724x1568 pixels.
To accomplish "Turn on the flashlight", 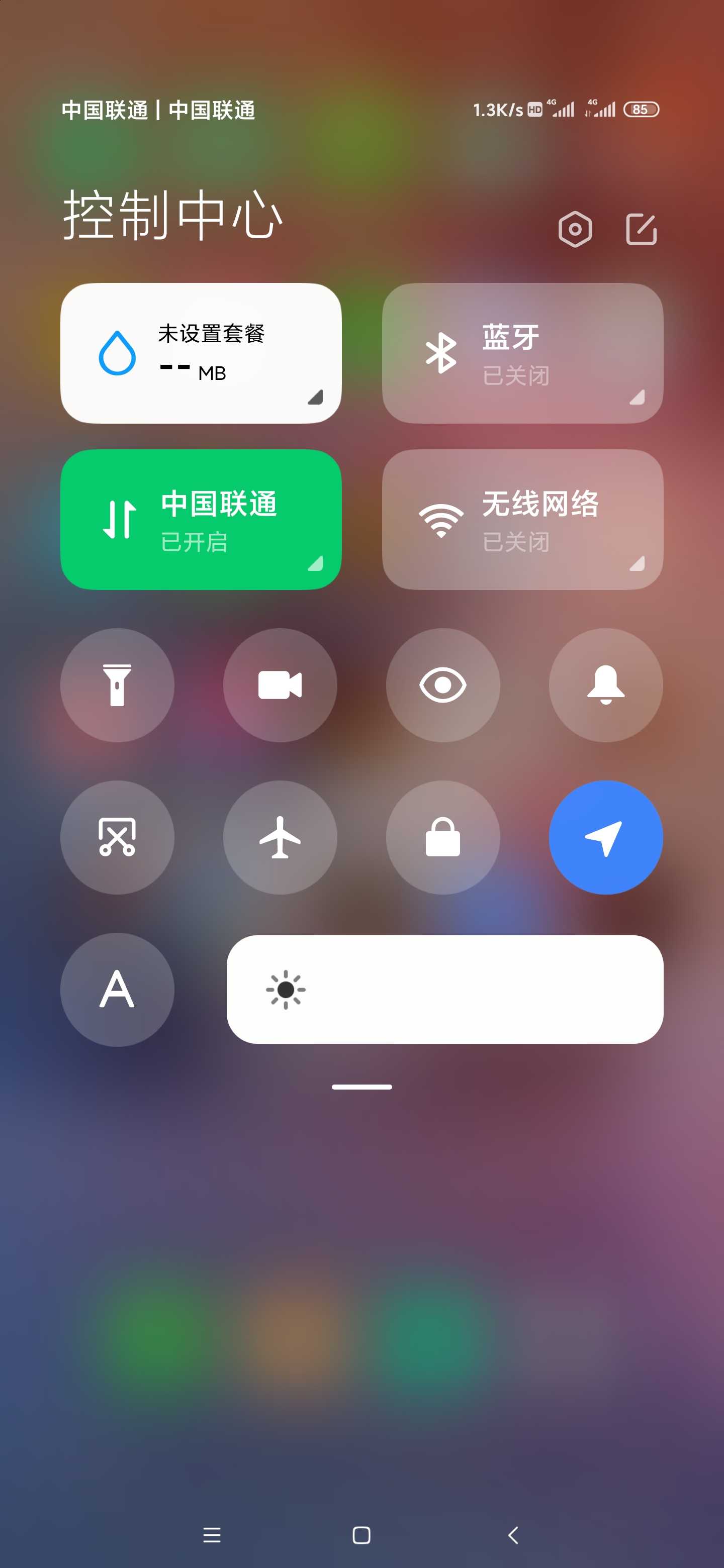I will (118, 685).
